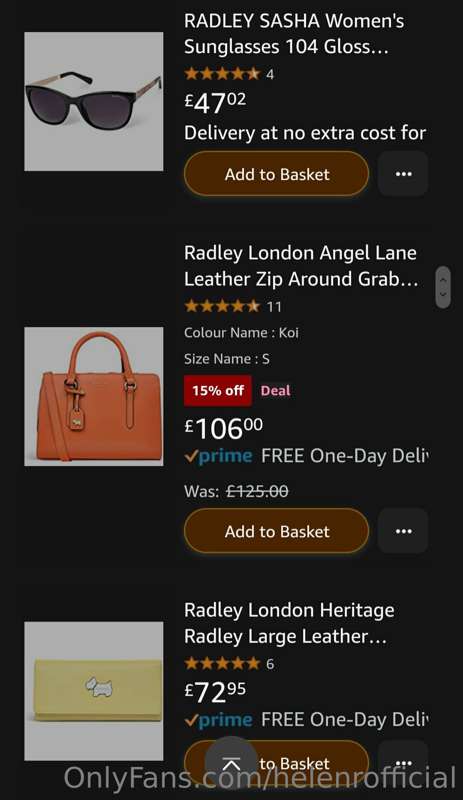
Task: Add Angel Lane leather bag to basket
Action: click(276, 531)
